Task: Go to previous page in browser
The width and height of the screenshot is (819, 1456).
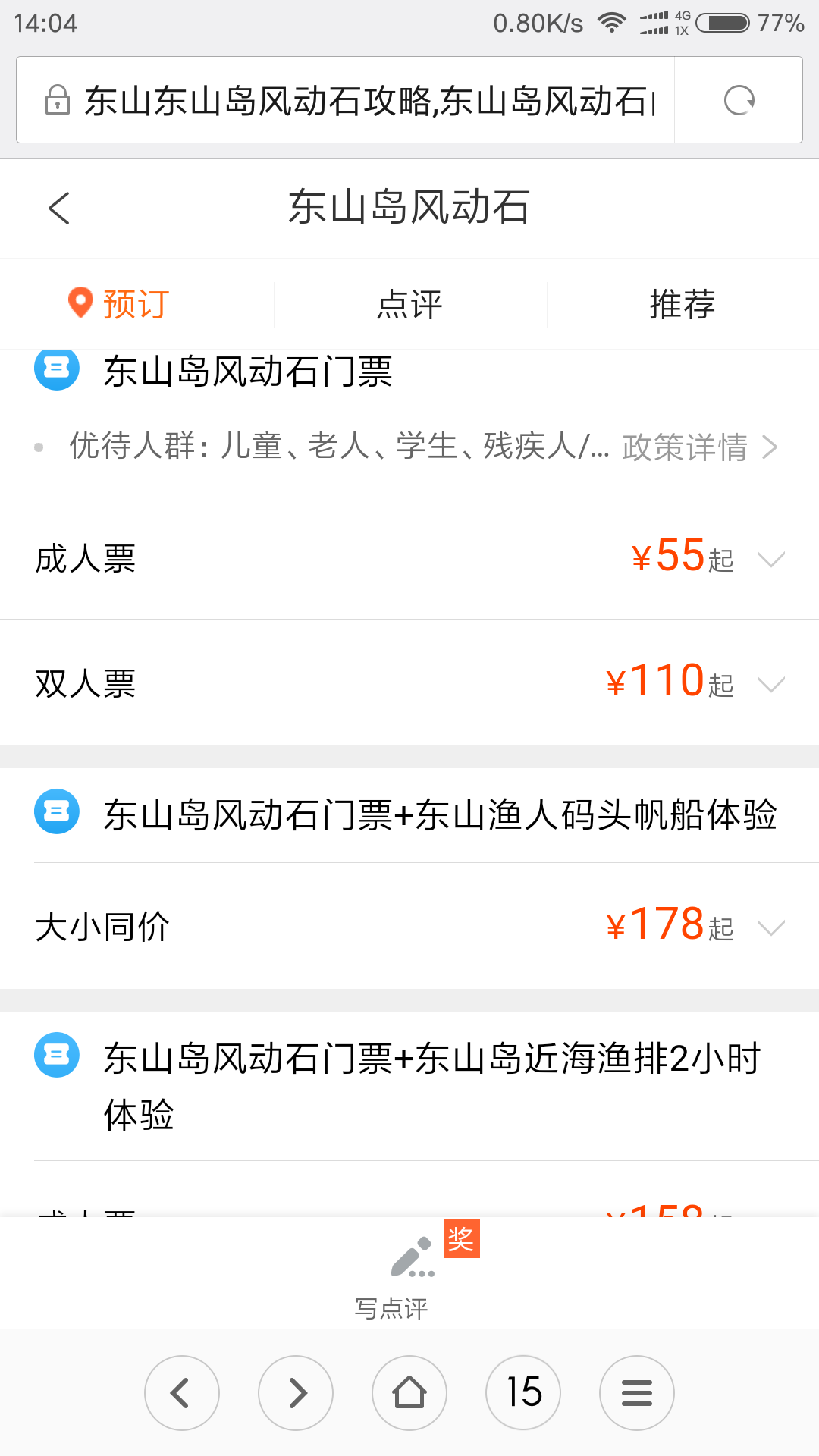Action: (x=182, y=1393)
